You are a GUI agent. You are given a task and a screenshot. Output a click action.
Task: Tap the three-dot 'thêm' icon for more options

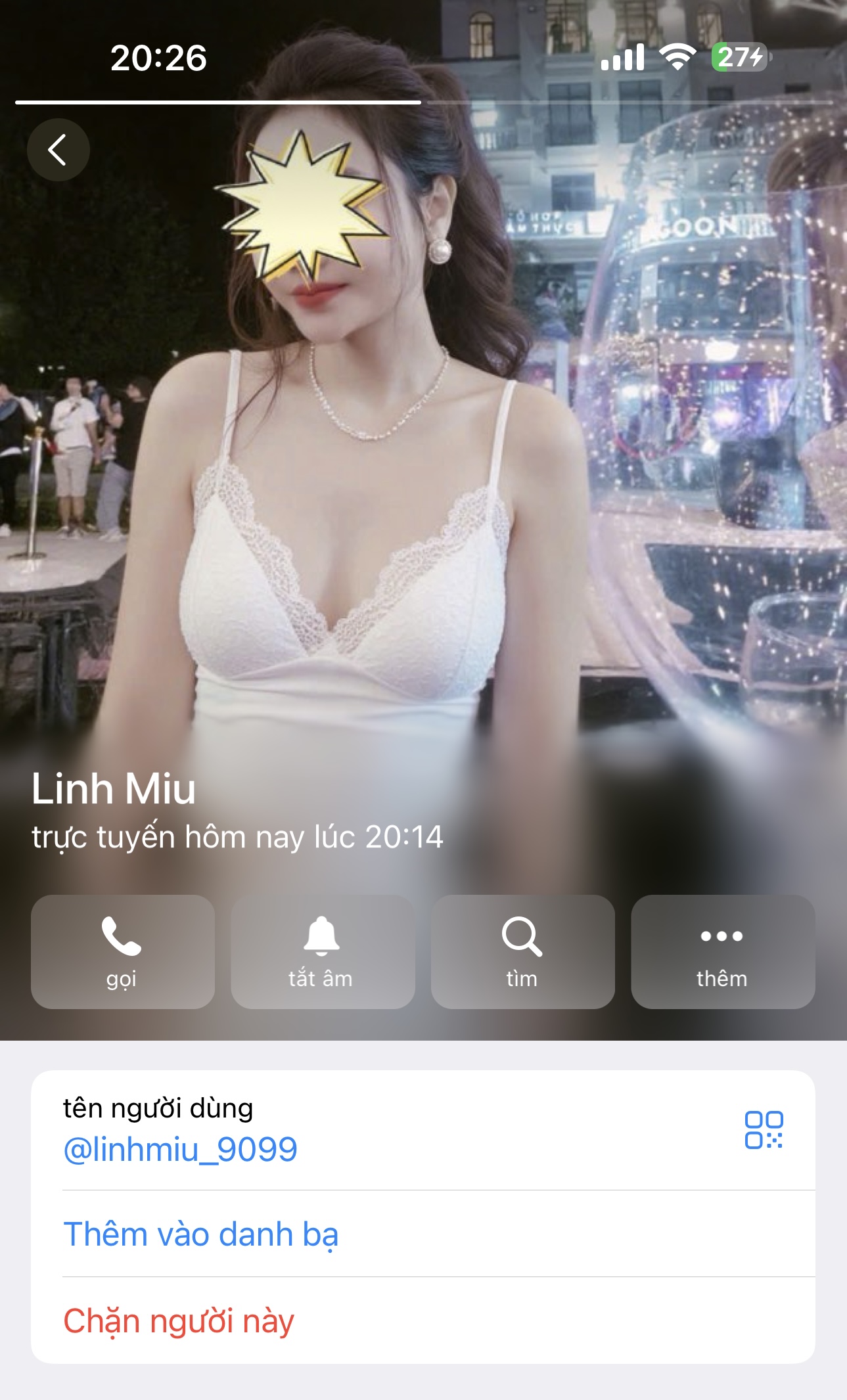721,936
